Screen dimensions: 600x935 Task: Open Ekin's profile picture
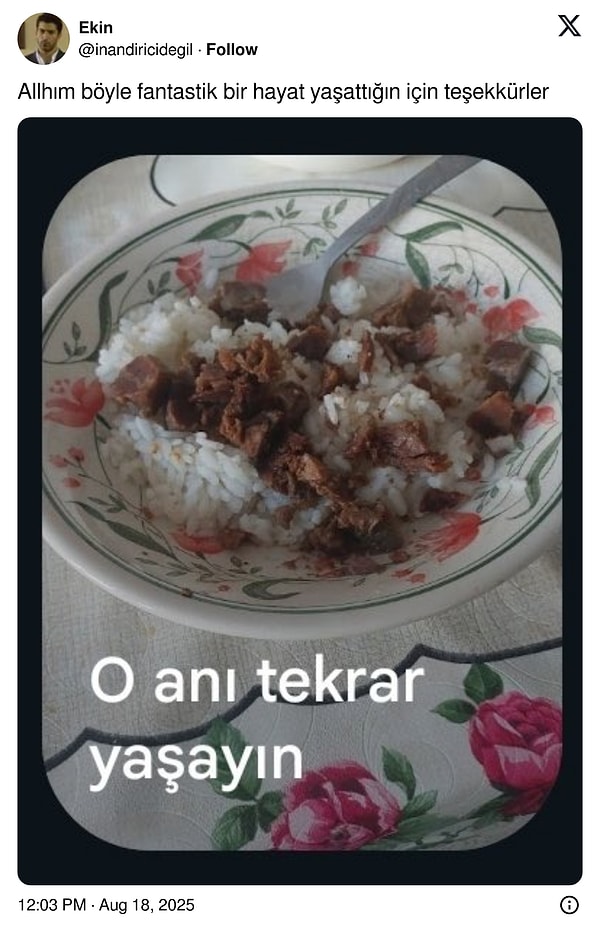(x=43, y=39)
